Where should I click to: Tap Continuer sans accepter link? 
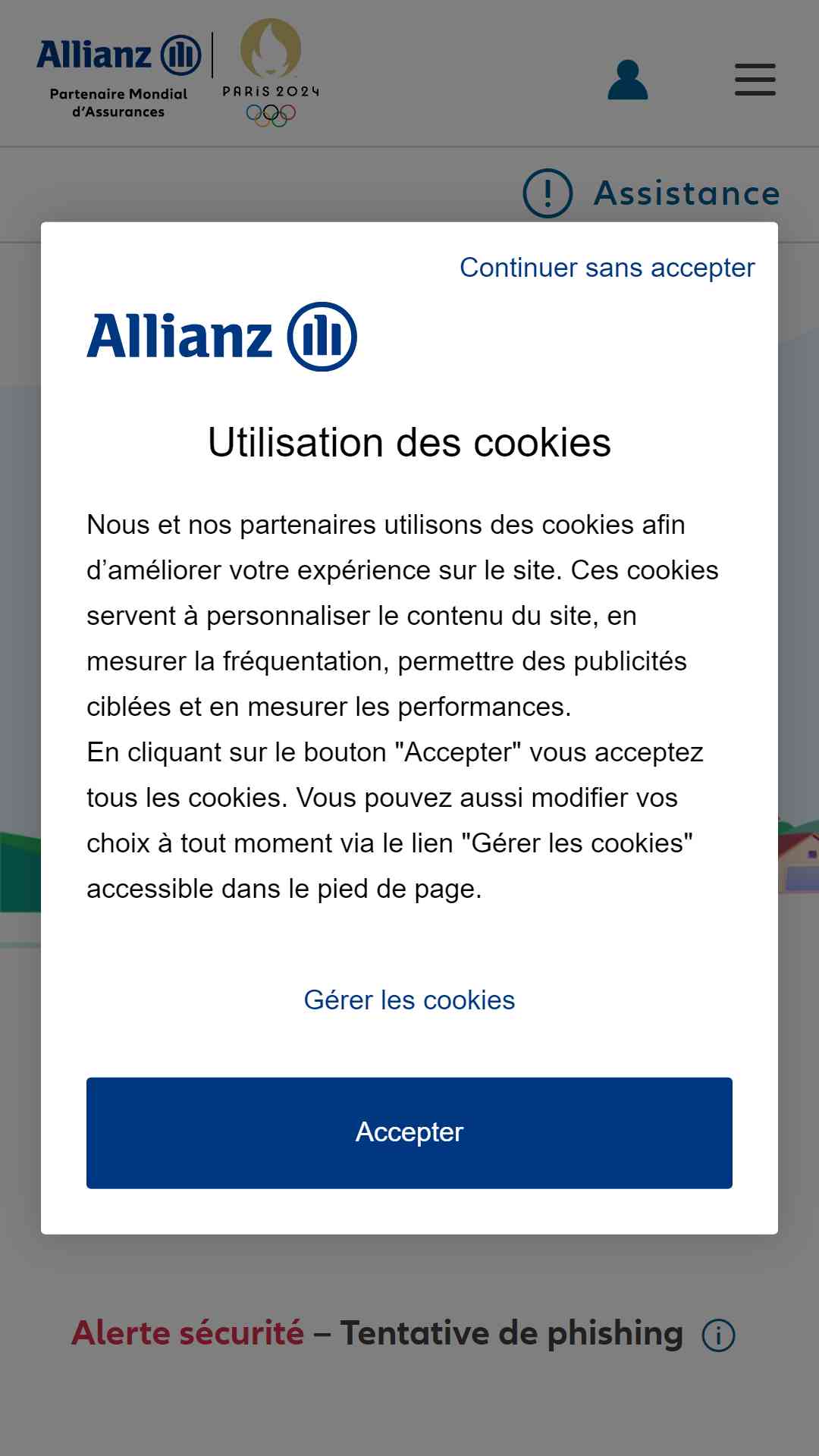[607, 268]
